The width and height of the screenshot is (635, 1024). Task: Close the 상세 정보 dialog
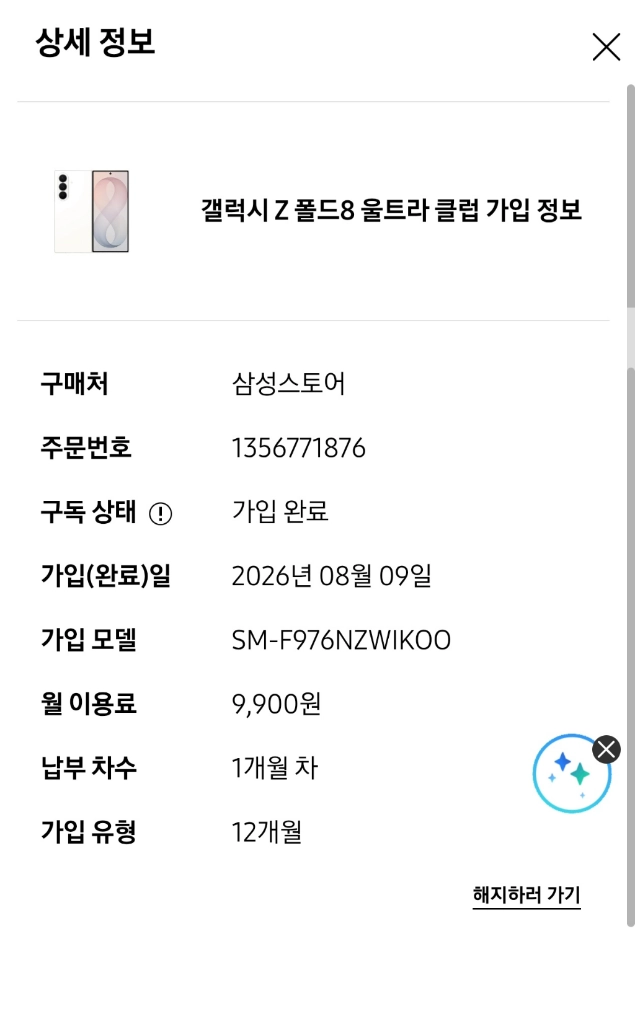click(606, 47)
